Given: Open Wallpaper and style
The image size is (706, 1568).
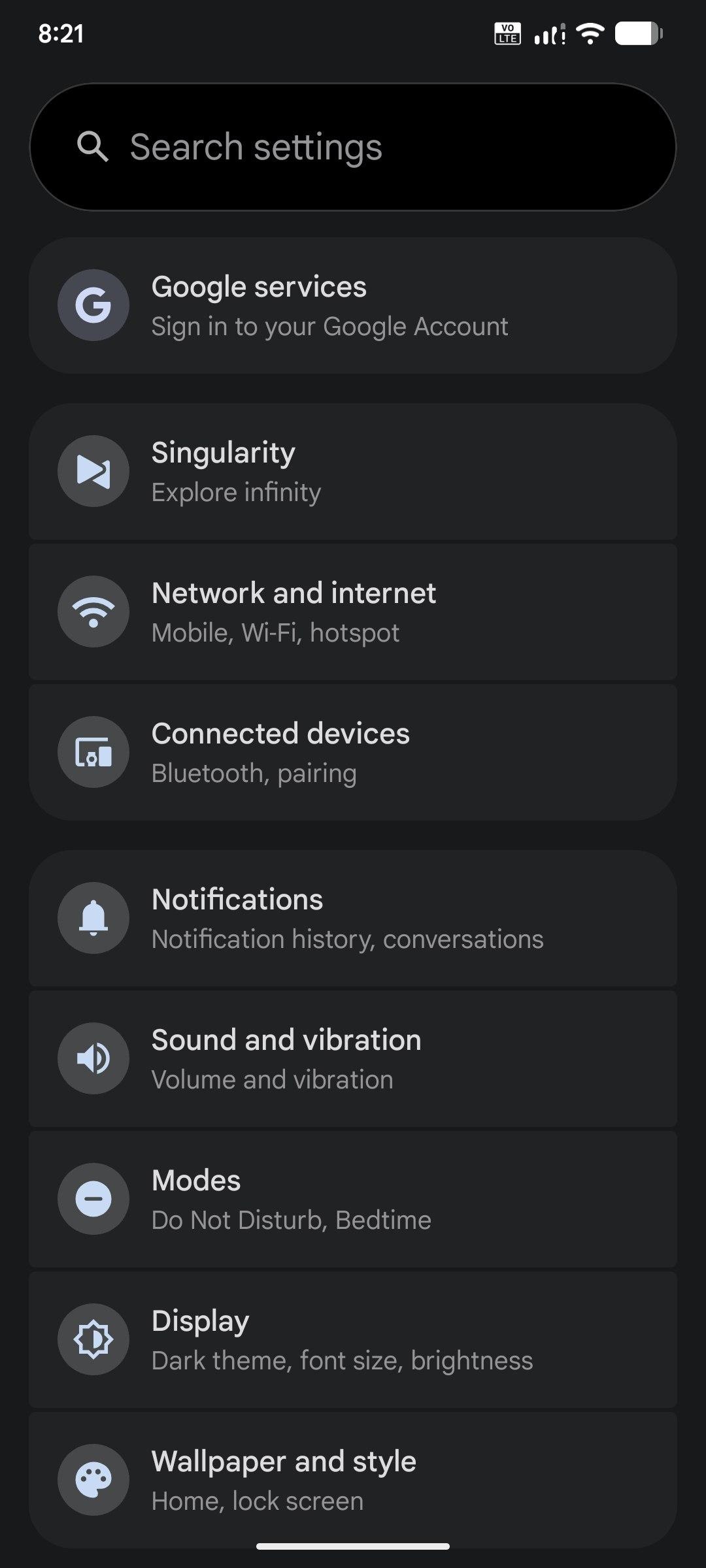Looking at the screenshot, I should [x=353, y=1480].
